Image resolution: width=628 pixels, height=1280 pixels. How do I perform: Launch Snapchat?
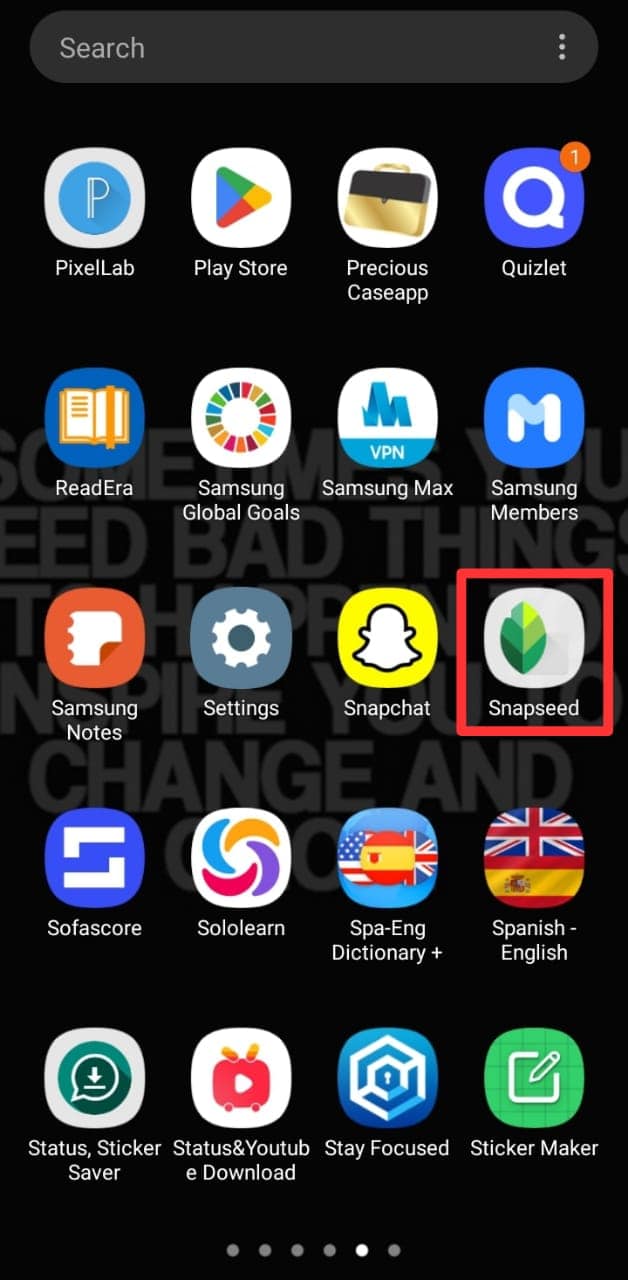[x=387, y=638]
